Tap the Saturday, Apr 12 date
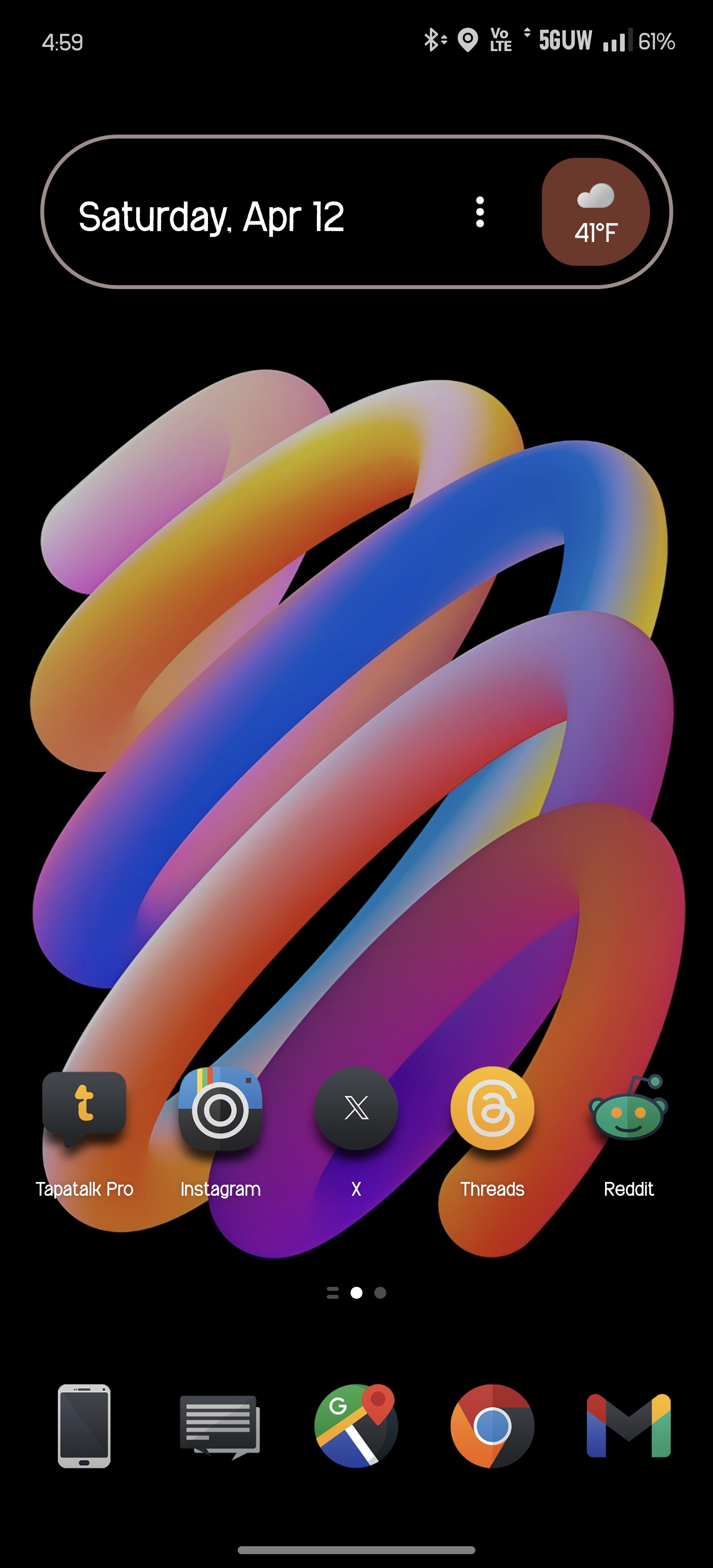The image size is (713, 1568). [x=211, y=217]
